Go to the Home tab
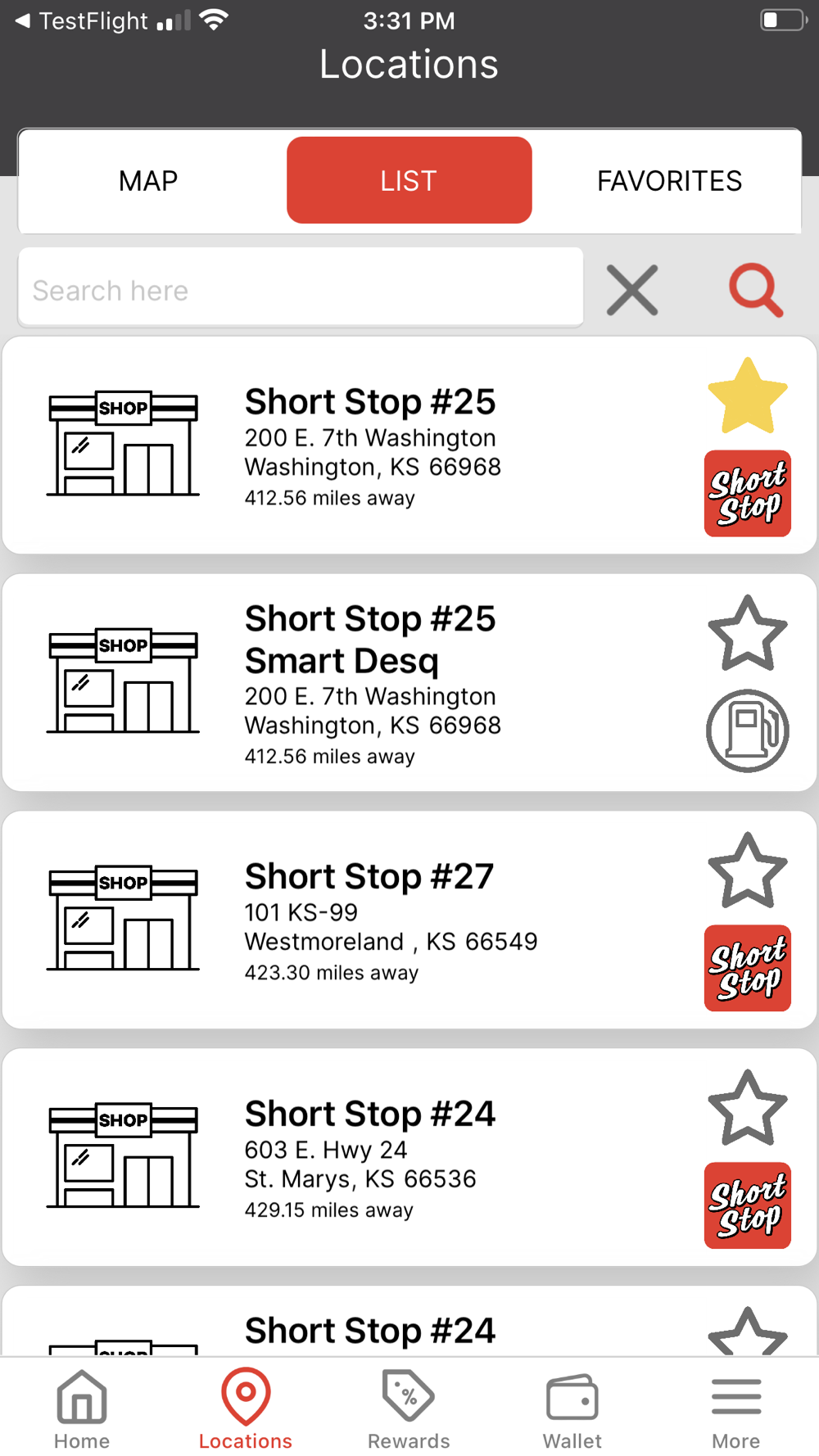This screenshot has width=819, height=1456. click(x=82, y=1409)
